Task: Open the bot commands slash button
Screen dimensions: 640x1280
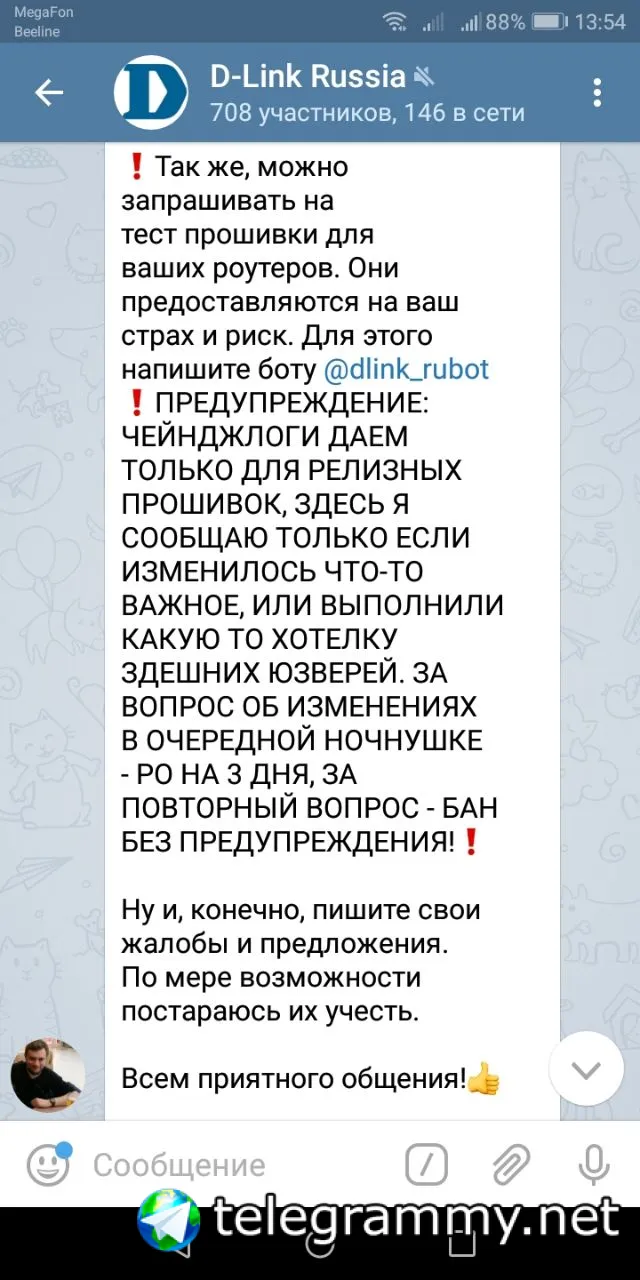Action: 427,1165
